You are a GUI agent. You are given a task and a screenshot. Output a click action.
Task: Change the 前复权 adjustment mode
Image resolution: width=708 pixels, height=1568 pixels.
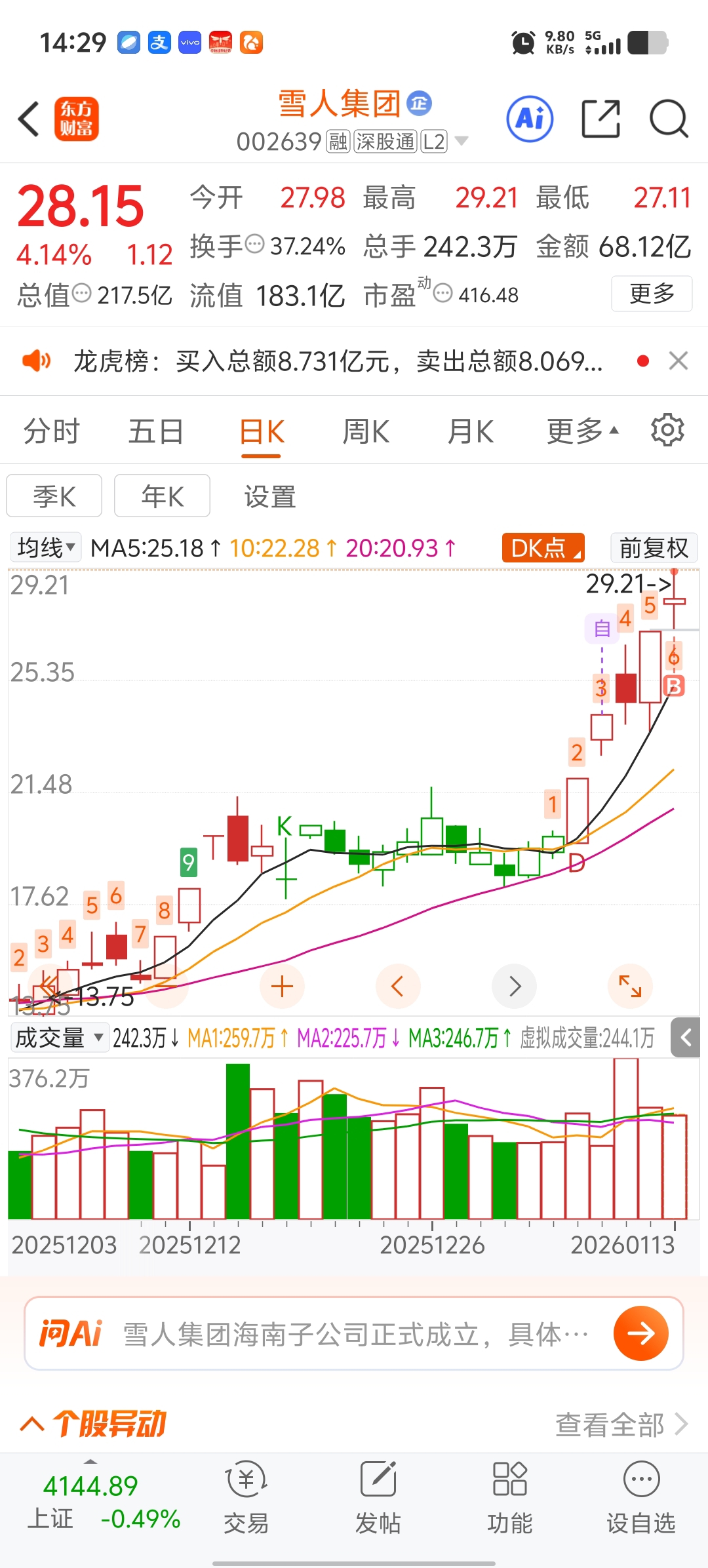tap(654, 548)
